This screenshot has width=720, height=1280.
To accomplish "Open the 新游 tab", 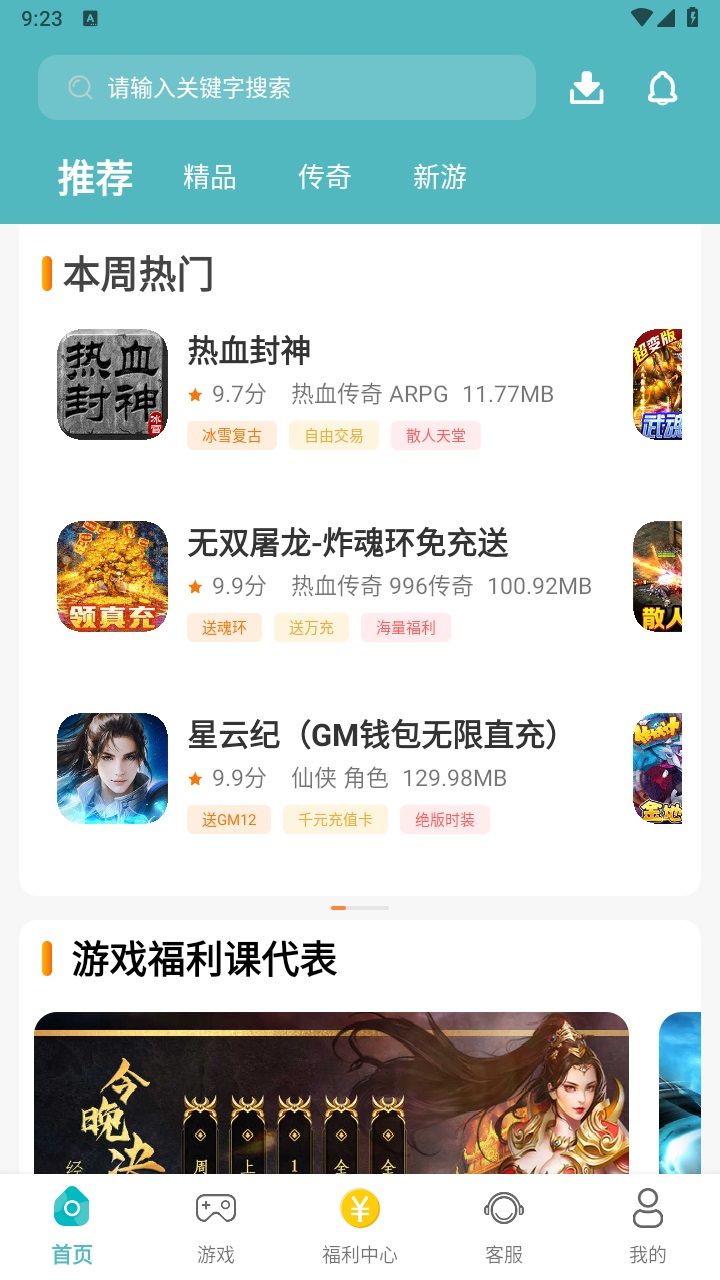I will coord(438,177).
